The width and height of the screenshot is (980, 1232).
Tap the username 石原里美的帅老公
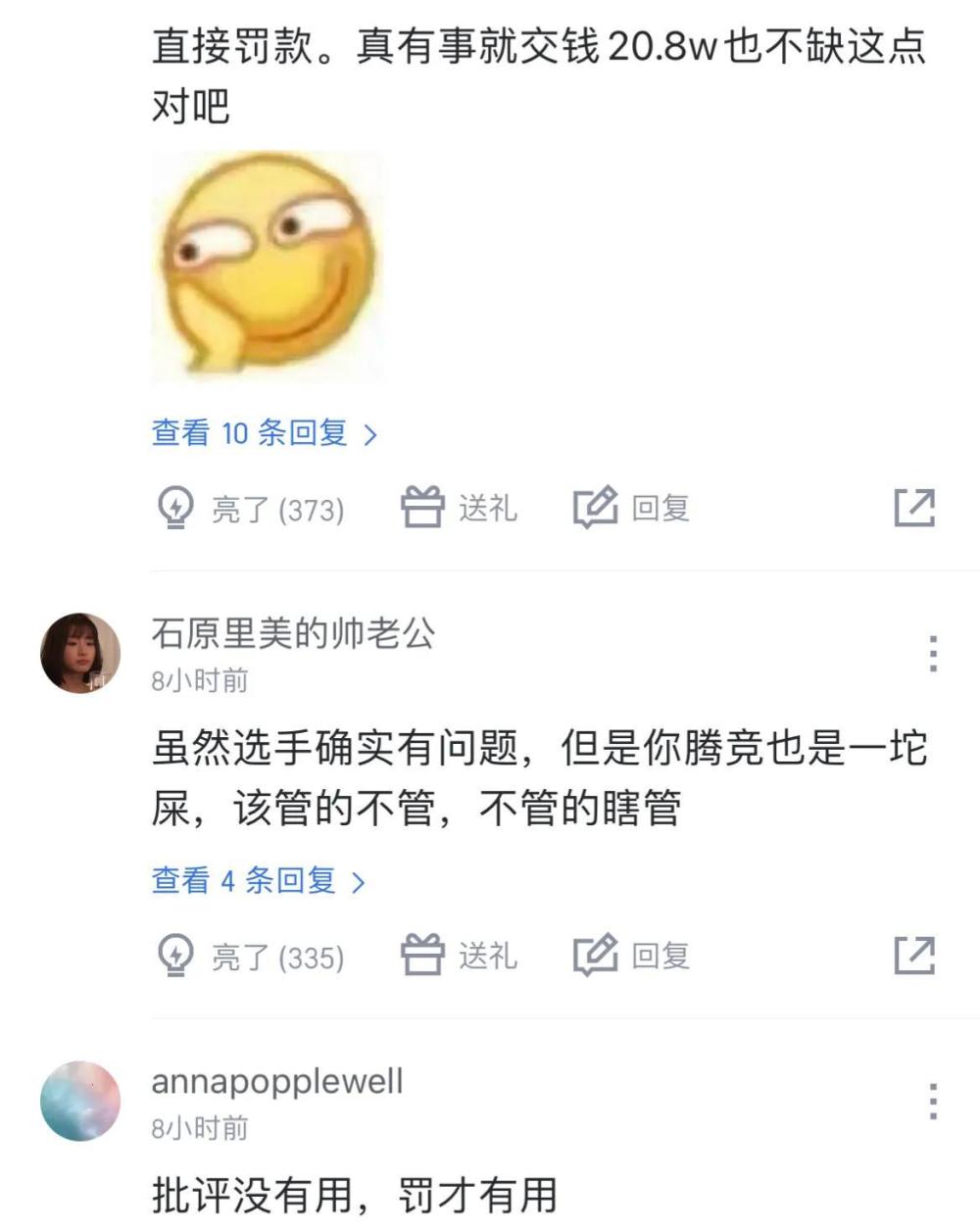(293, 634)
